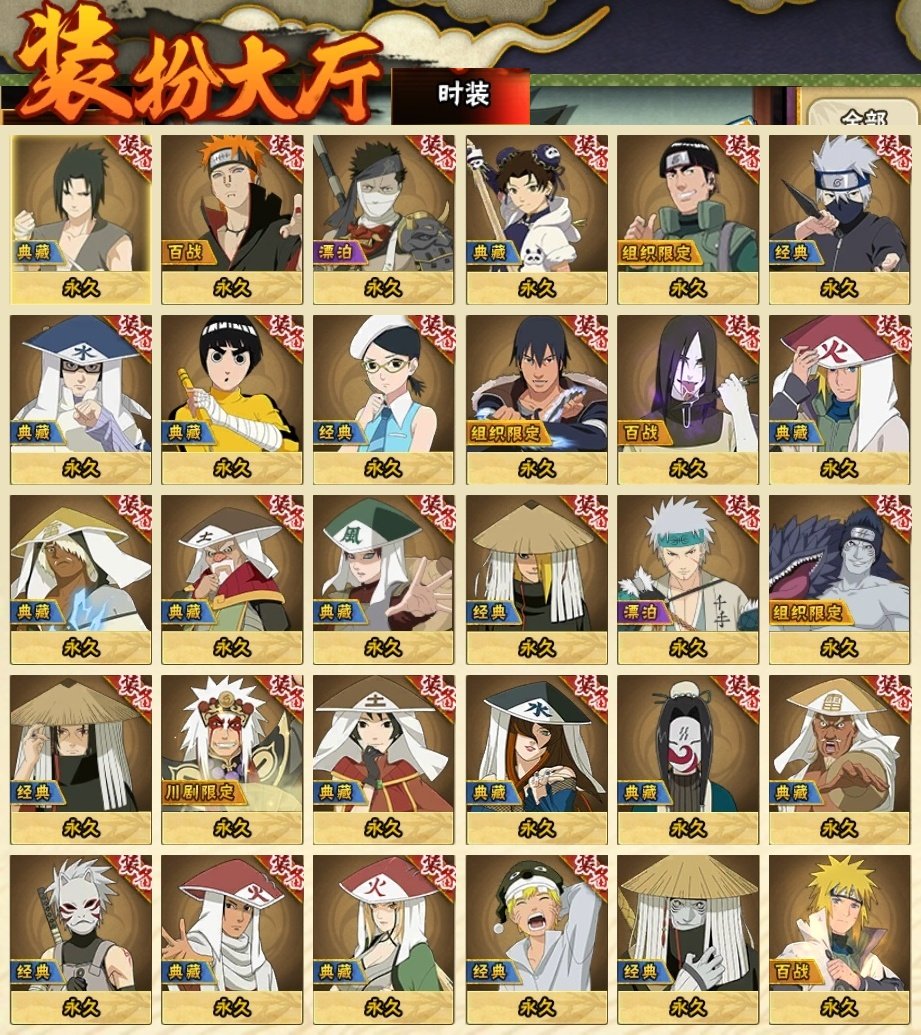Select the white-haired 漂泊 costume with 千手 robe
The width and height of the screenshot is (921, 1035).
coord(688,578)
